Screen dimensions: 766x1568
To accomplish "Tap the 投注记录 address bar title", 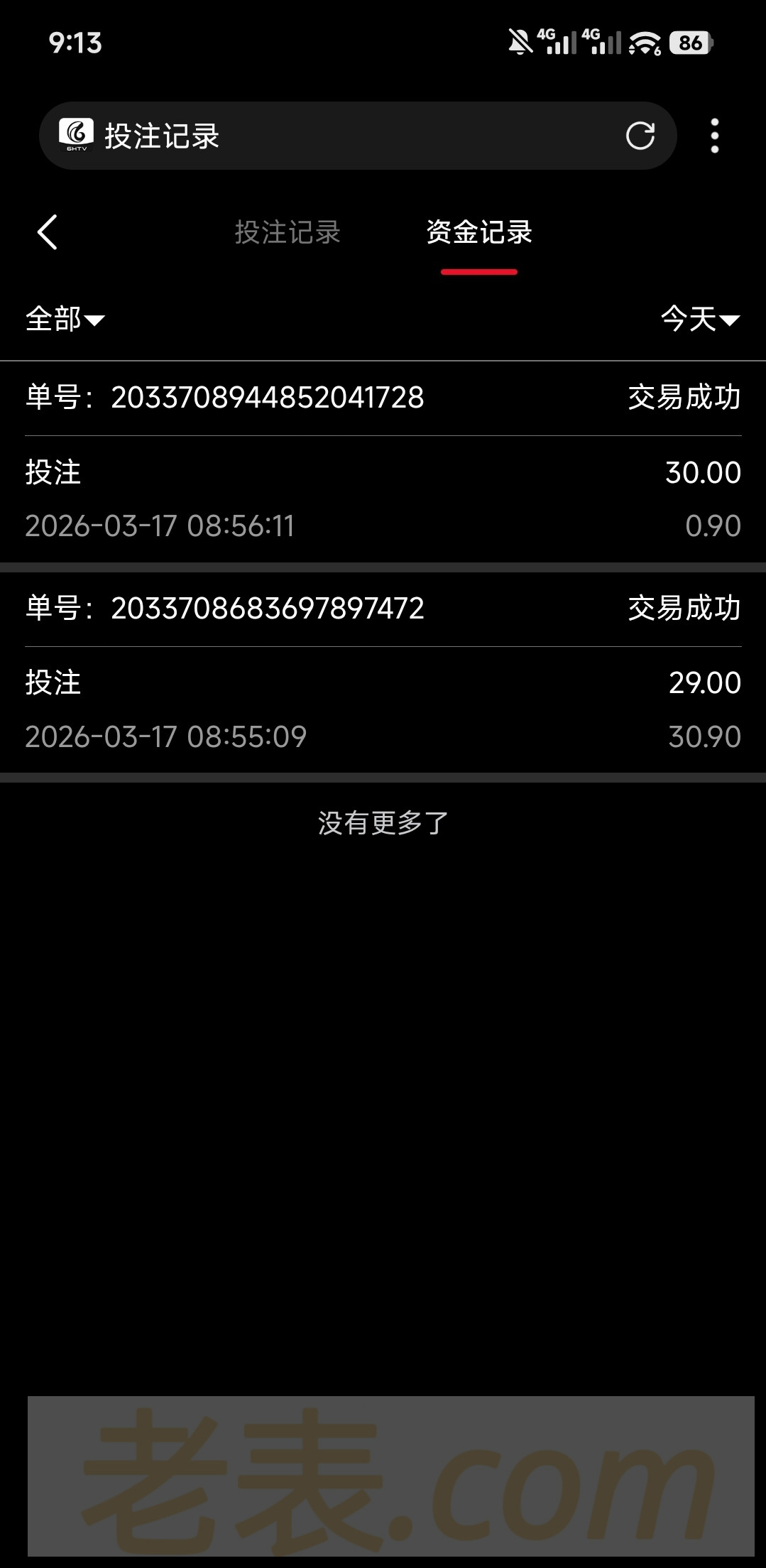I will coord(163,136).
